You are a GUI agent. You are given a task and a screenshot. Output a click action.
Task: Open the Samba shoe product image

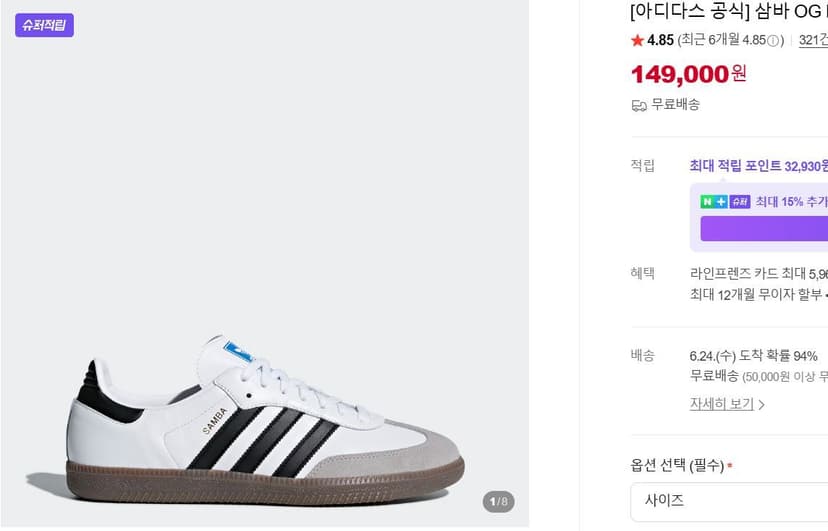265,263
